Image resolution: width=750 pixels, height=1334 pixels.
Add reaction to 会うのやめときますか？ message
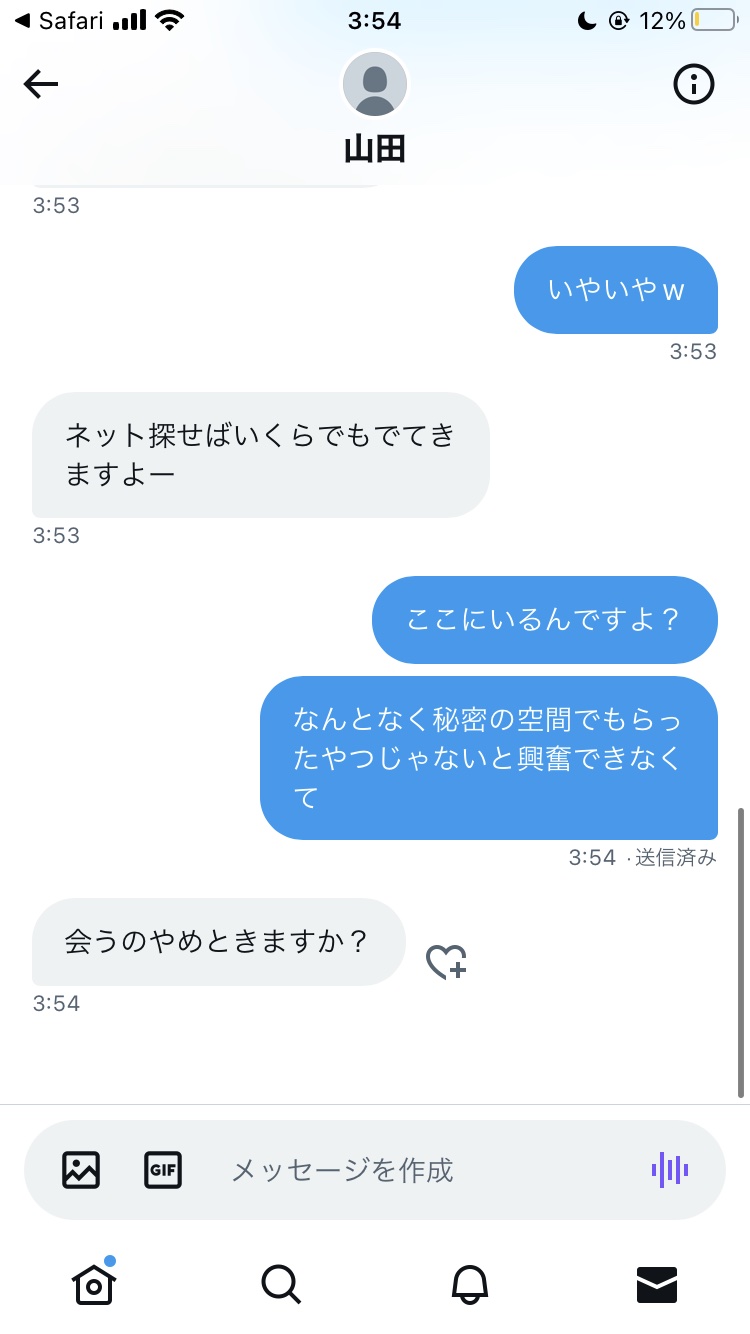pyautogui.click(x=446, y=961)
